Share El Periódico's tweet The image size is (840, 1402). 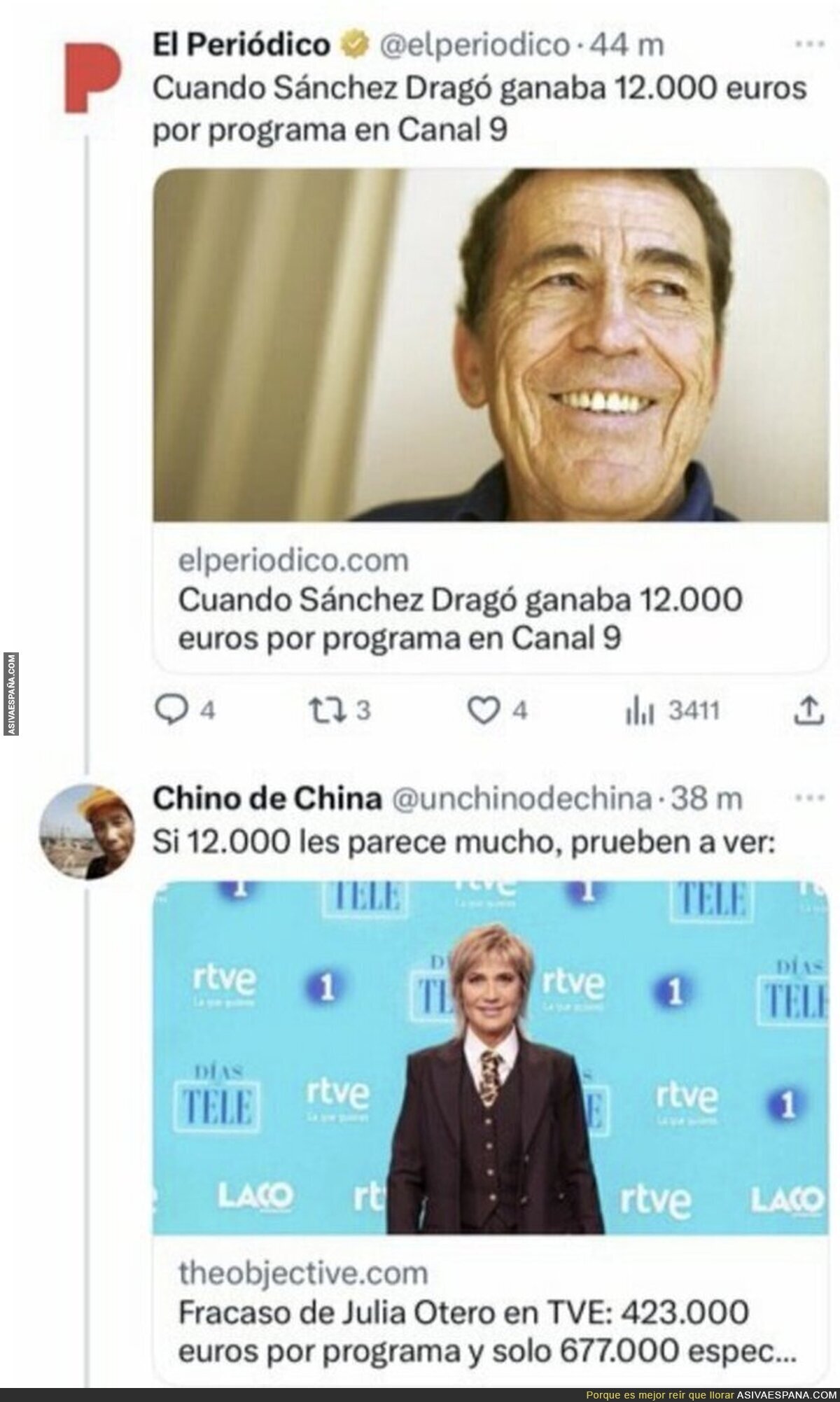tap(808, 711)
